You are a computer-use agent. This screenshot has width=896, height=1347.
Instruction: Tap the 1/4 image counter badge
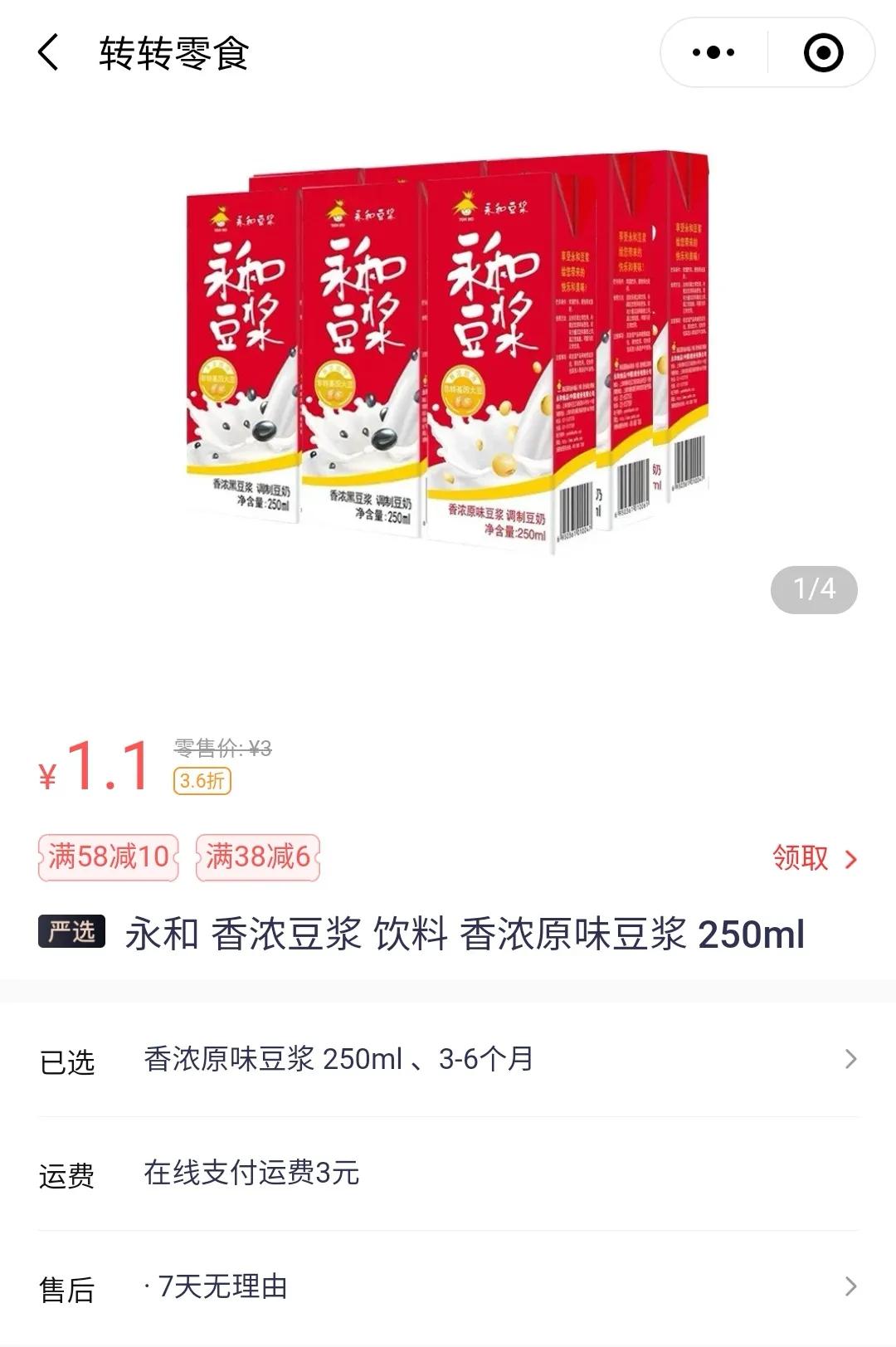(x=816, y=588)
